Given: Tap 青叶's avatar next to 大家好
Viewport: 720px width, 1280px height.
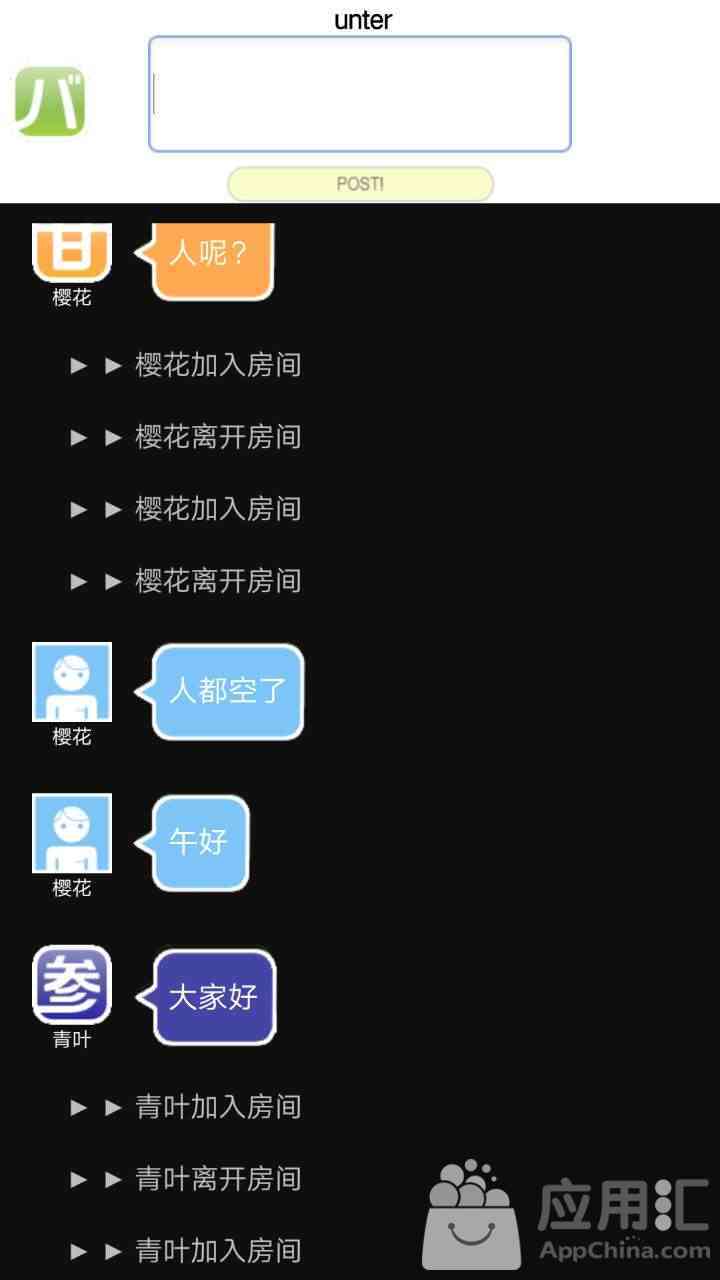Looking at the screenshot, I should (72, 985).
